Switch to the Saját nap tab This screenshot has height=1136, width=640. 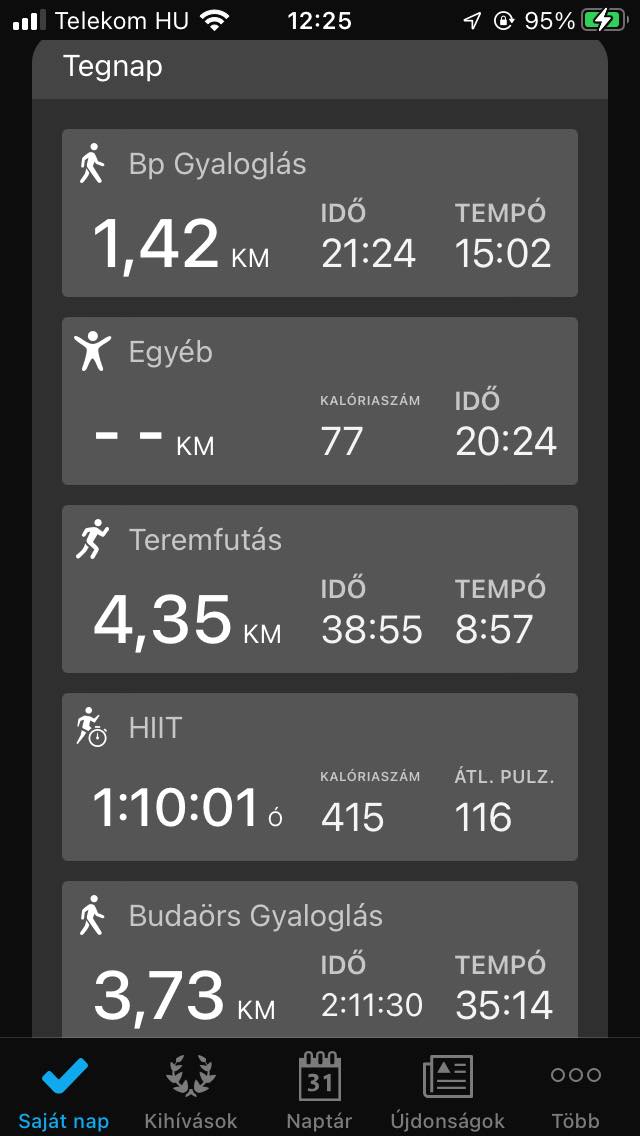(64, 1090)
